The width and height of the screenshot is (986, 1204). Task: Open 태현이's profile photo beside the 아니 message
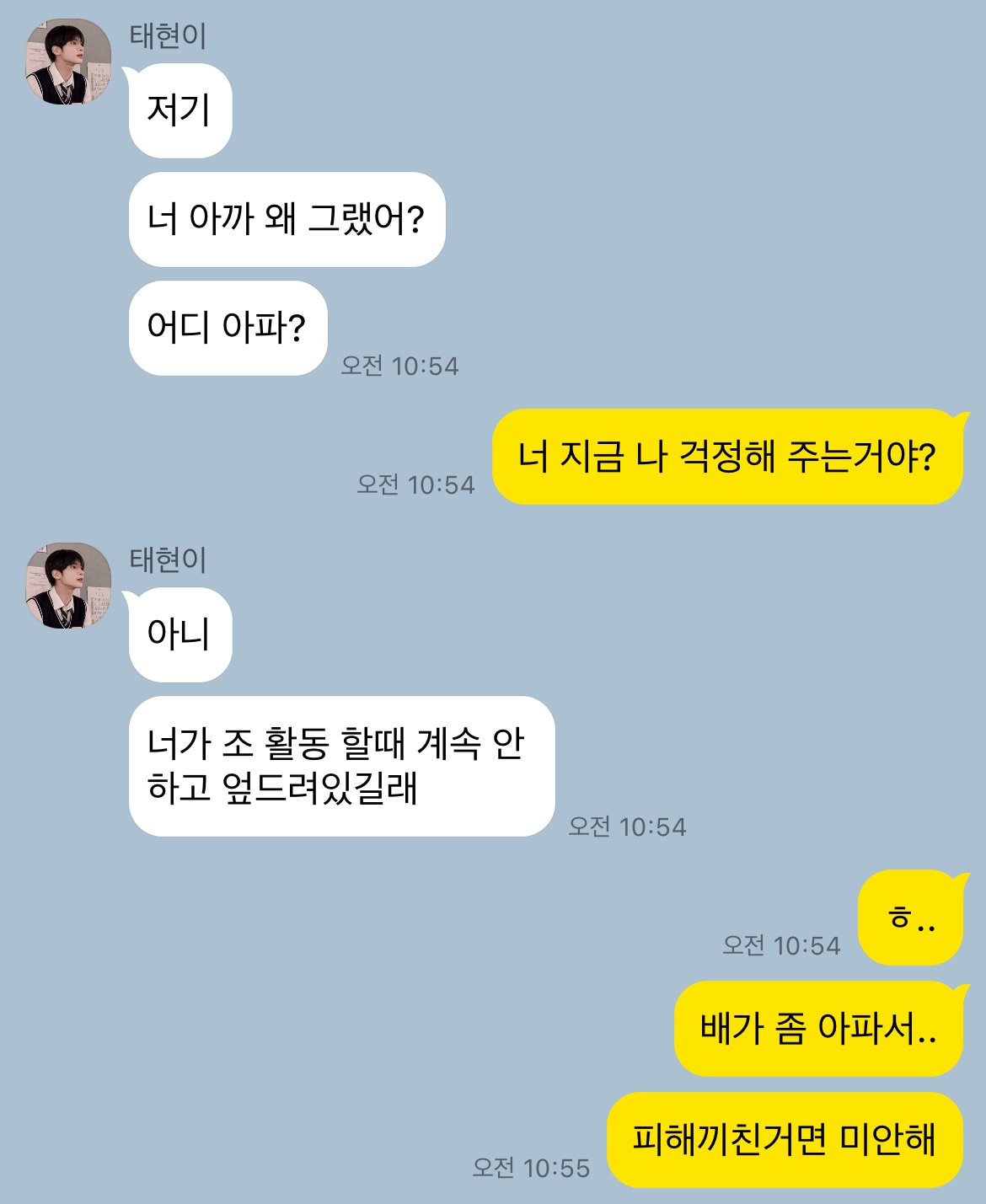coord(68,586)
